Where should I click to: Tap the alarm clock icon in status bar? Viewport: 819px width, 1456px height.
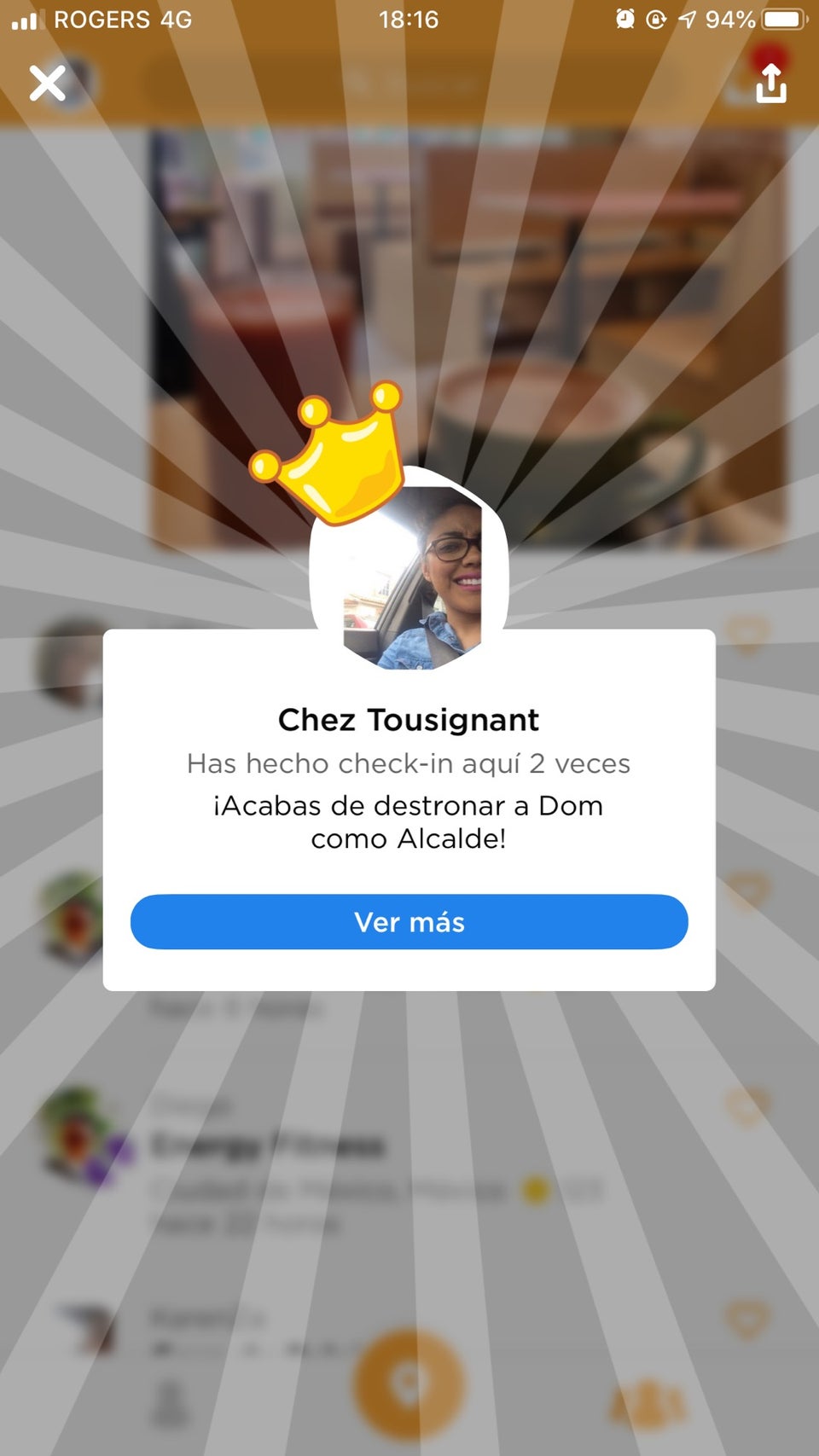[x=625, y=19]
